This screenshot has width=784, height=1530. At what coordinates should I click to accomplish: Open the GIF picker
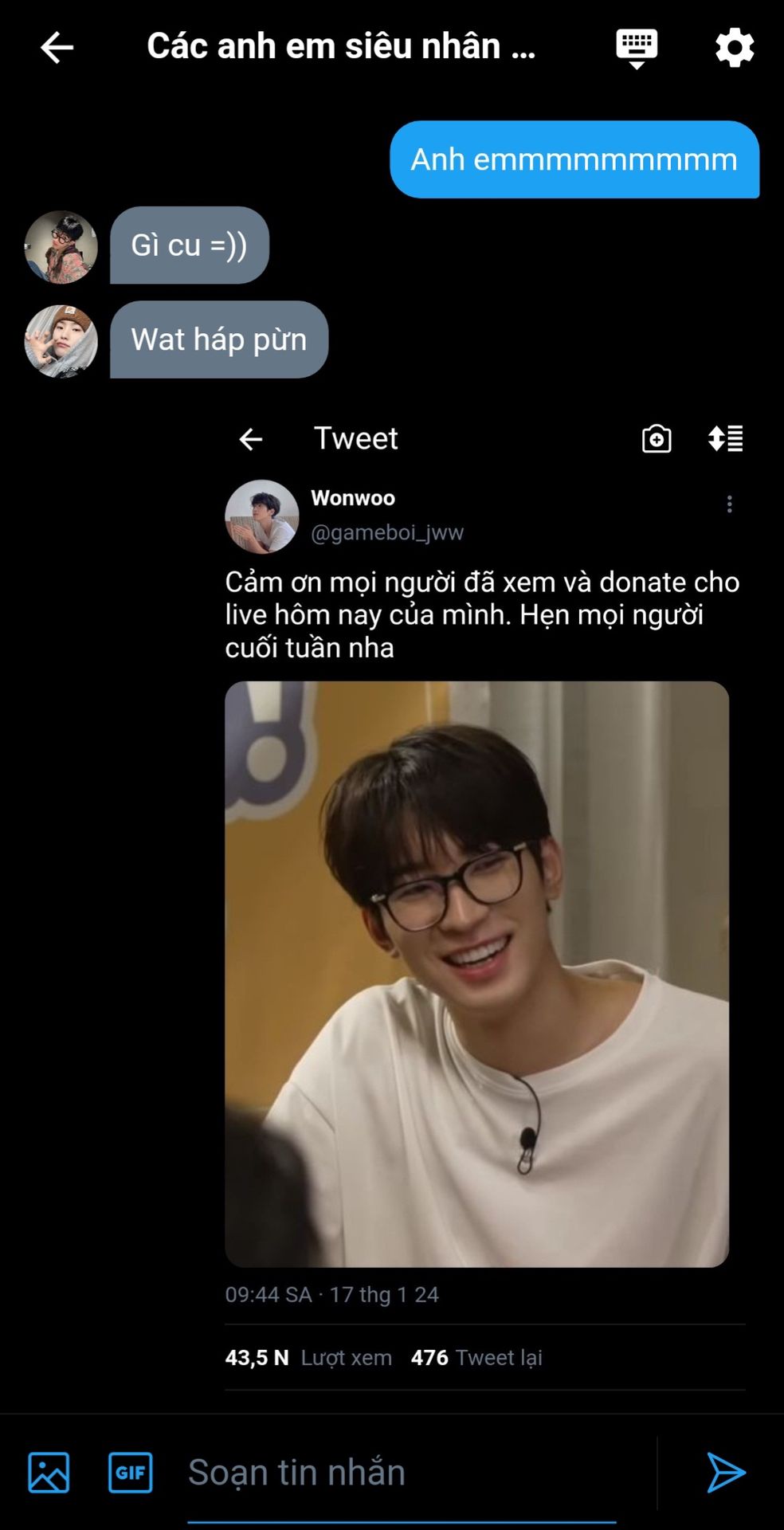click(x=131, y=1472)
